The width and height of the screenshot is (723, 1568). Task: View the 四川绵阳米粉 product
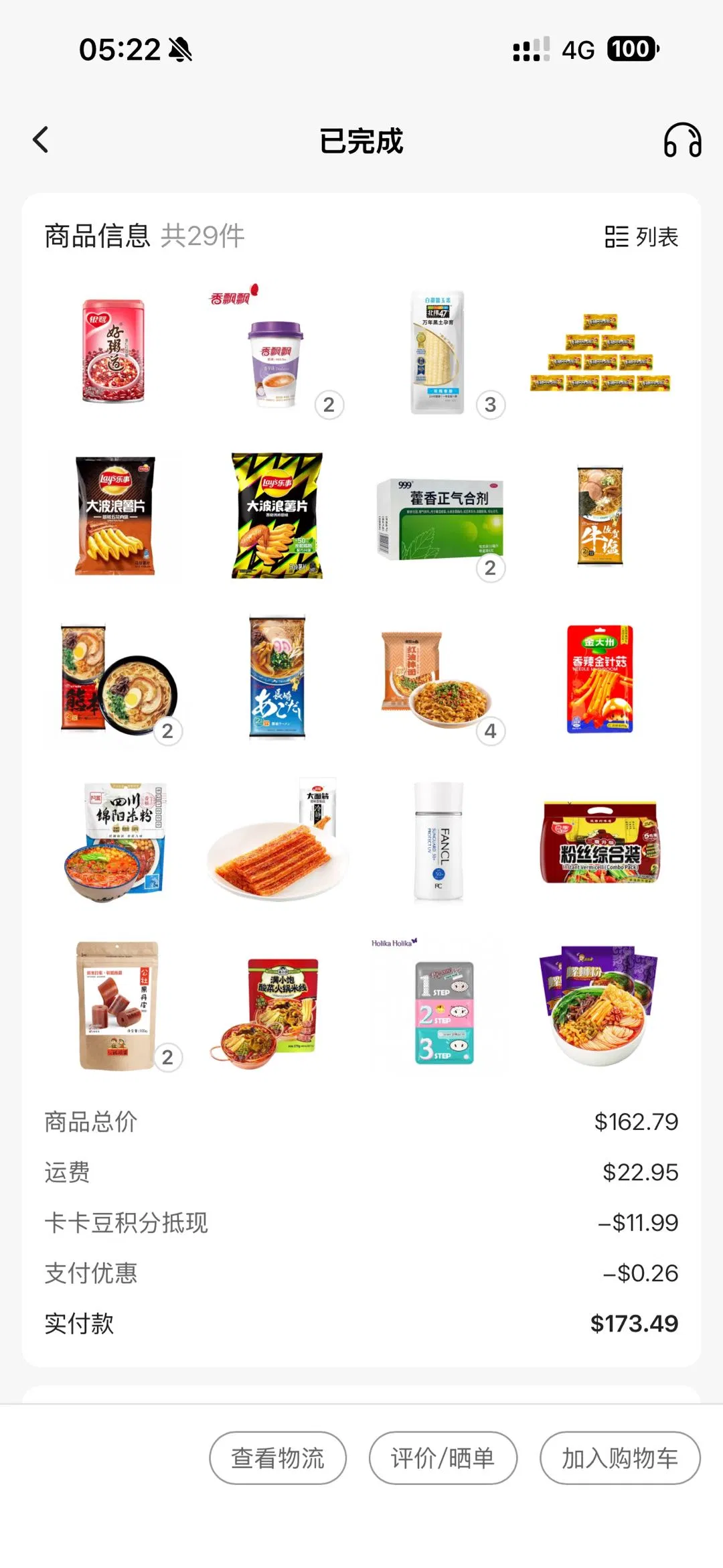pyautogui.click(x=114, y=842)
